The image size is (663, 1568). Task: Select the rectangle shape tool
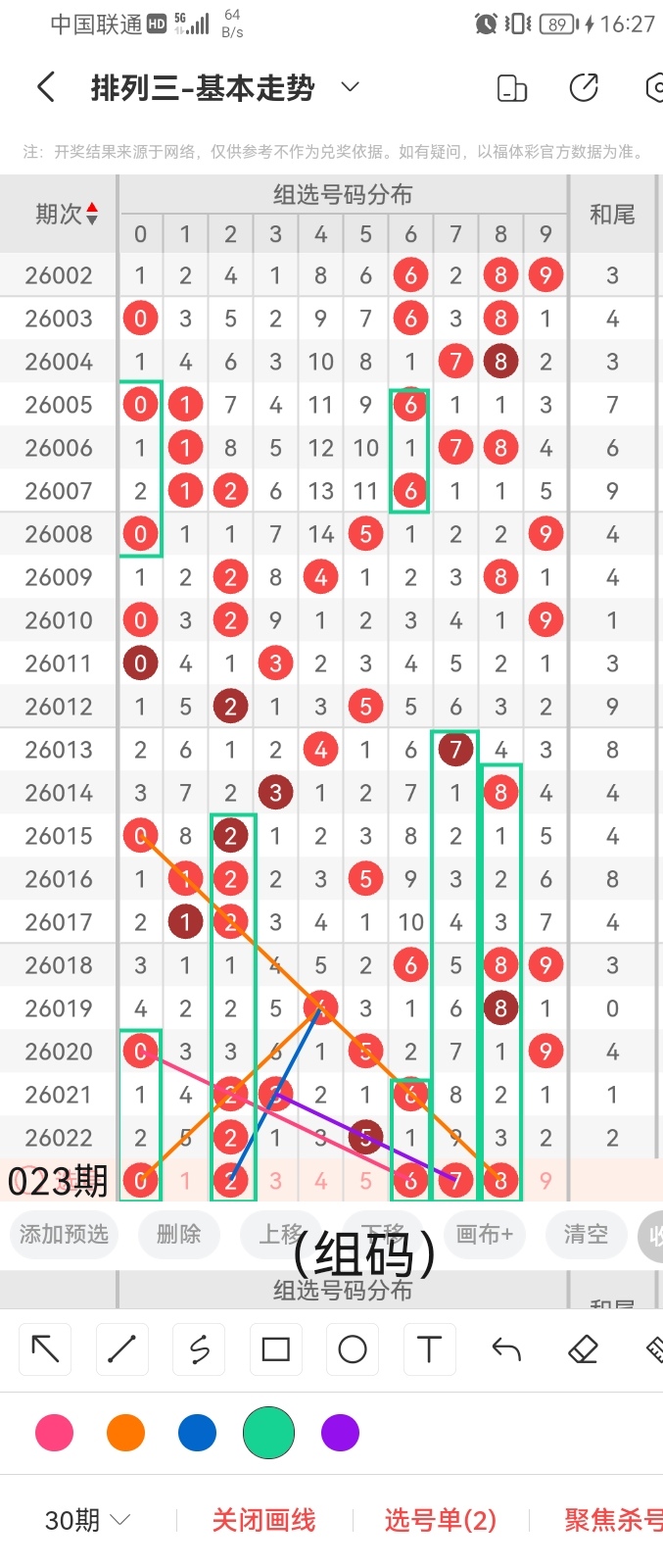pos(276,1349)
